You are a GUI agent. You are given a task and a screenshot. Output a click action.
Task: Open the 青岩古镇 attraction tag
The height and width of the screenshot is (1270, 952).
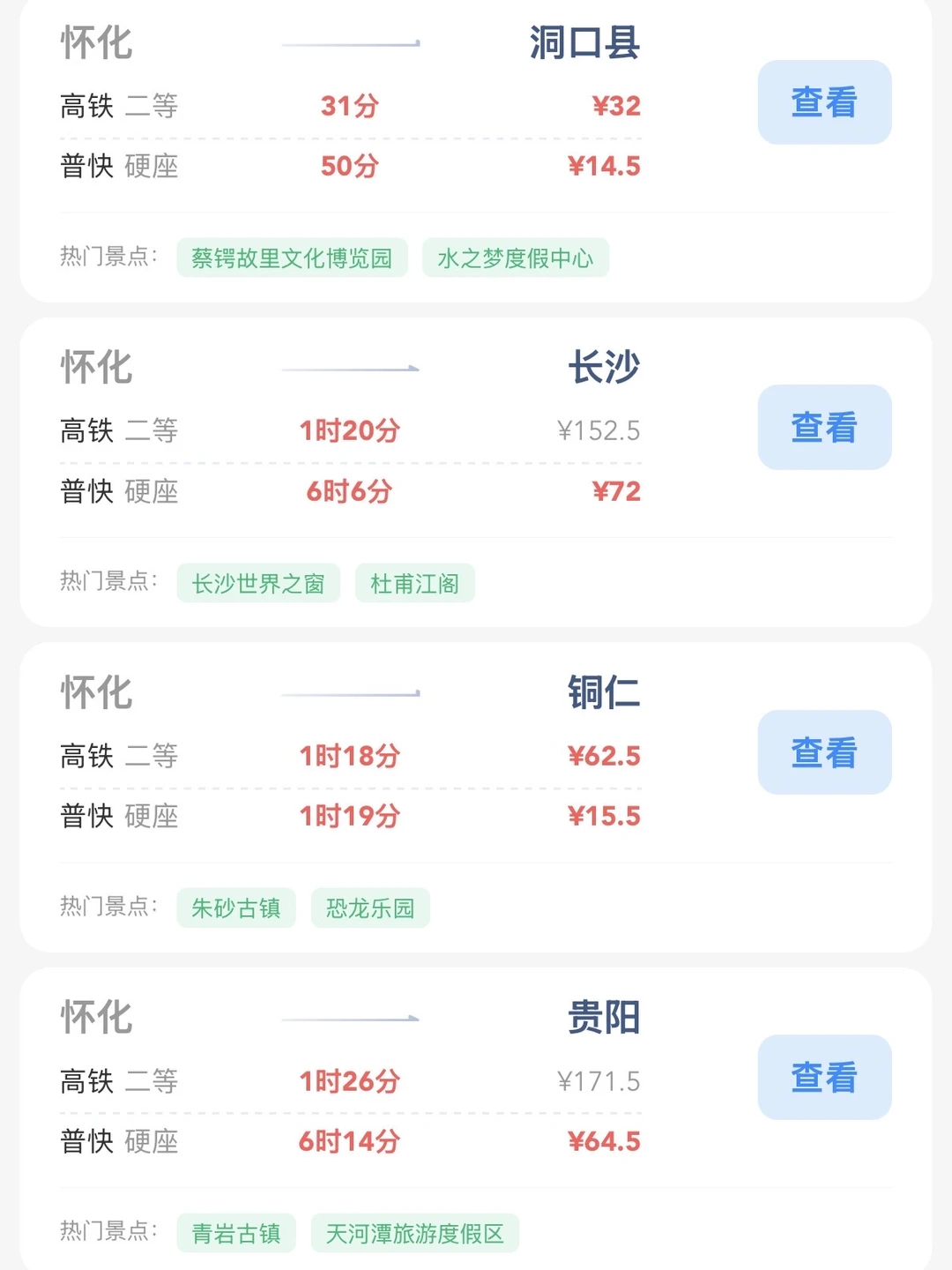pos(236,1233)
